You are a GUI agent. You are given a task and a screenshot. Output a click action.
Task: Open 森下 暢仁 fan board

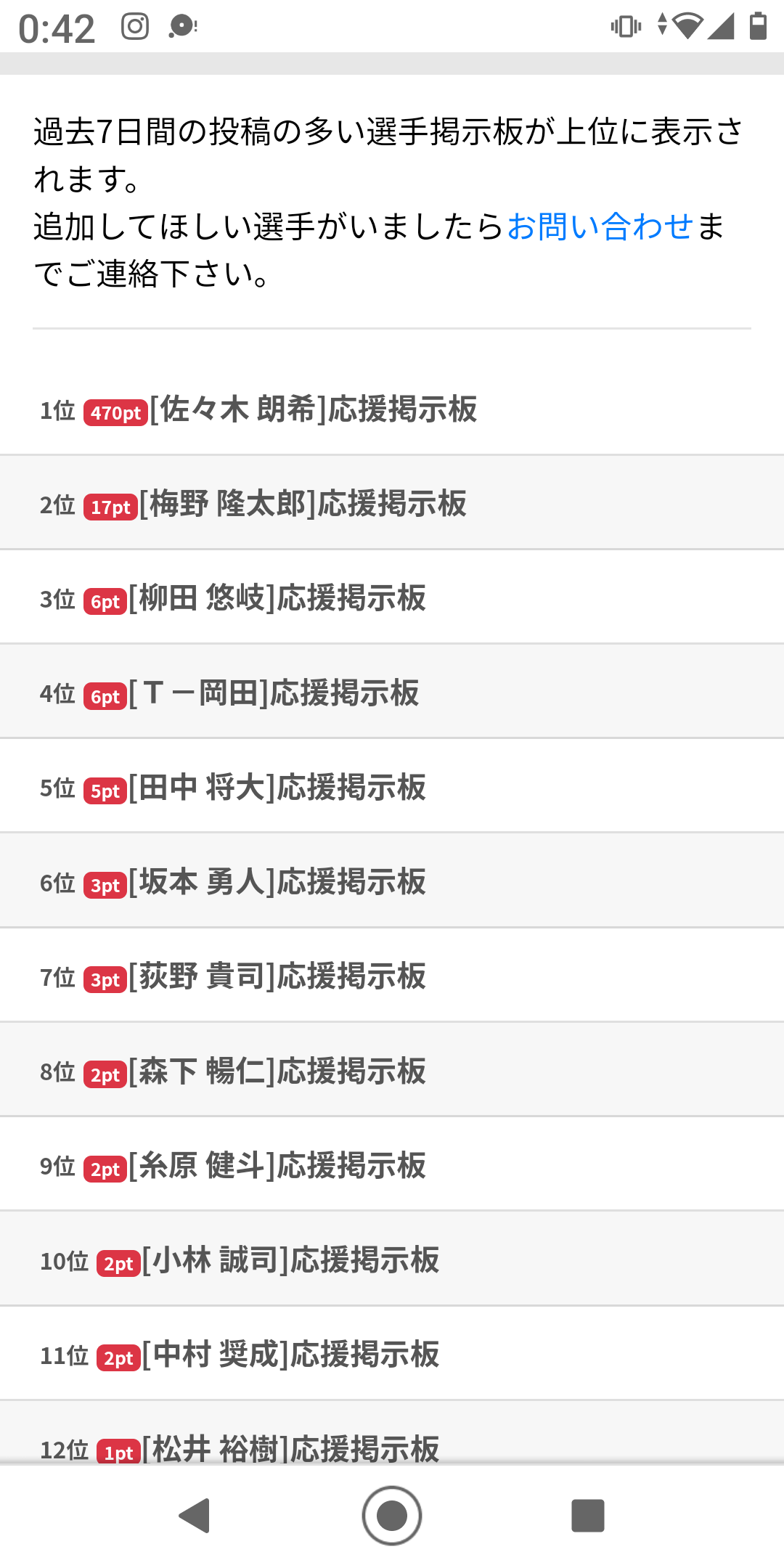pos(392,1071)
